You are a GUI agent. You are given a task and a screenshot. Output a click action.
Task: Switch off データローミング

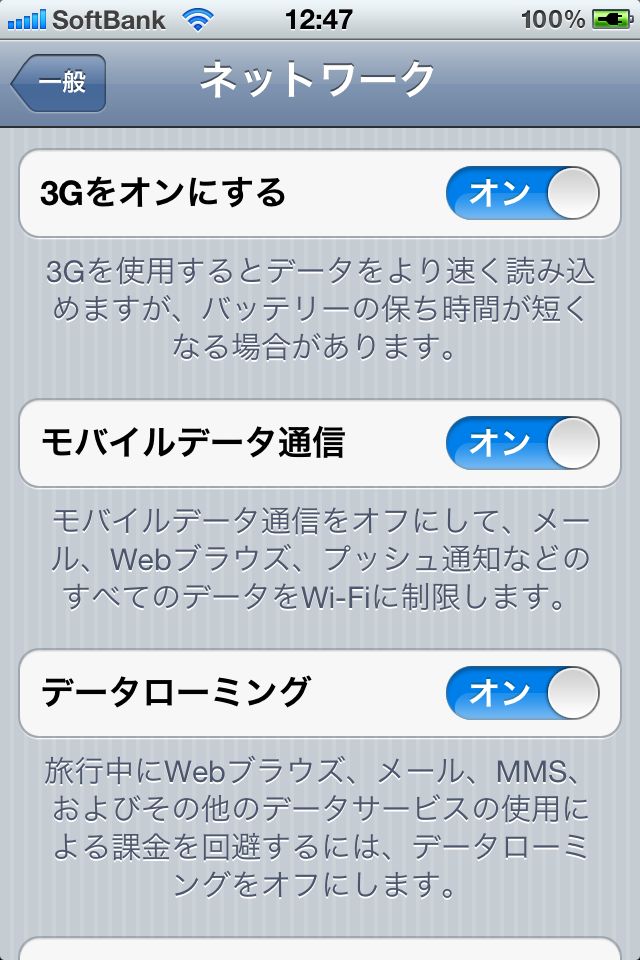(x=522, y=693)
